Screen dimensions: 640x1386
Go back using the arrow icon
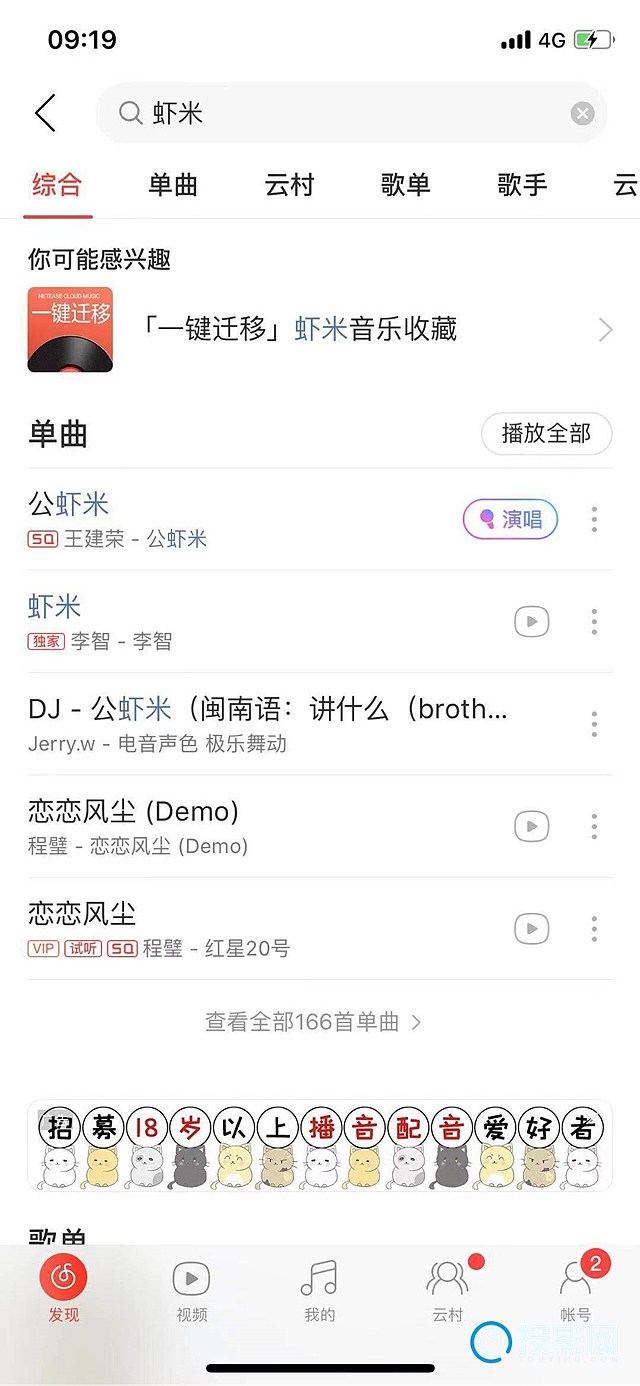pos(45,113)
